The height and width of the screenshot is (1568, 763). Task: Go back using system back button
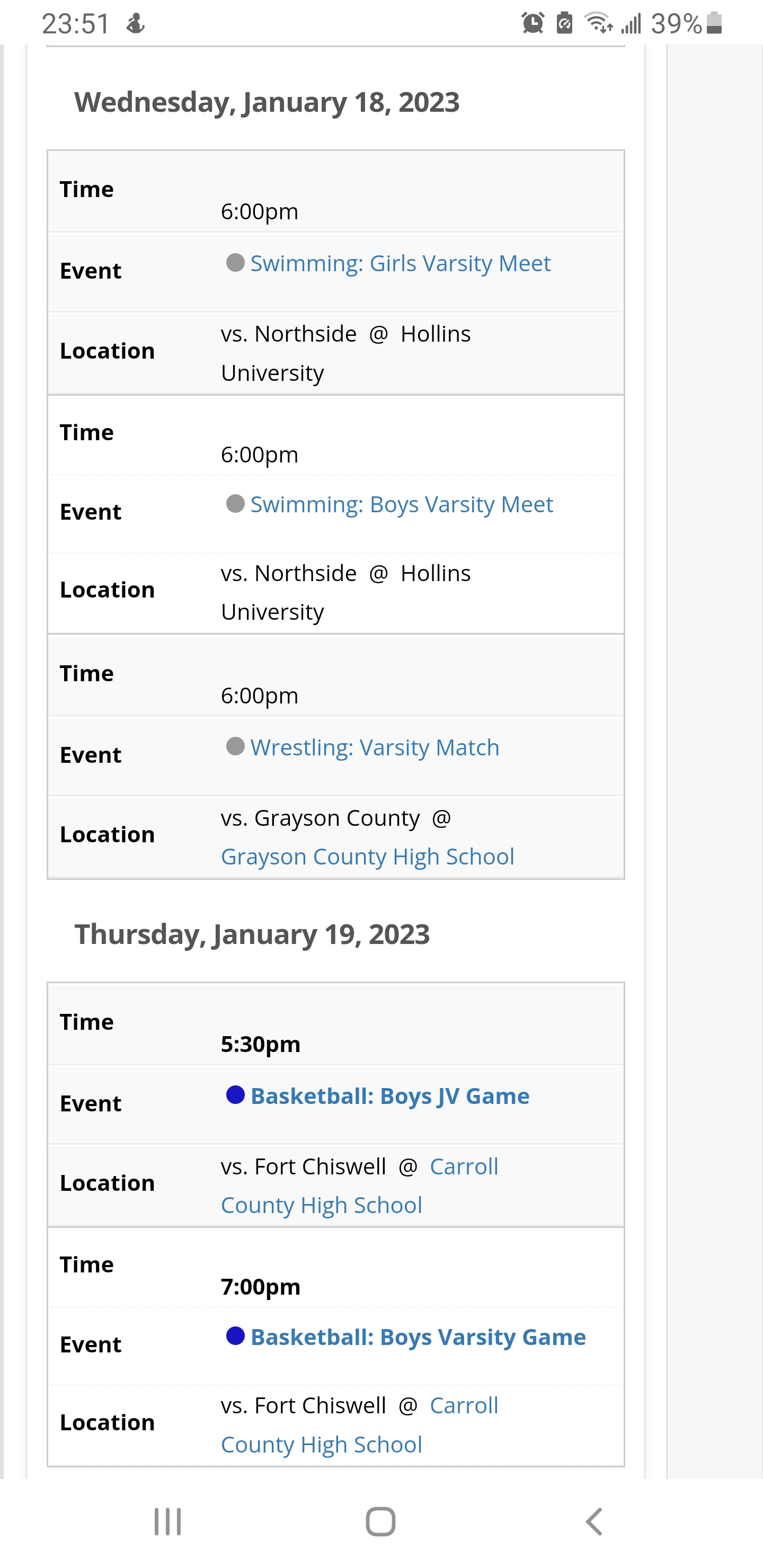pos(594,1522)
